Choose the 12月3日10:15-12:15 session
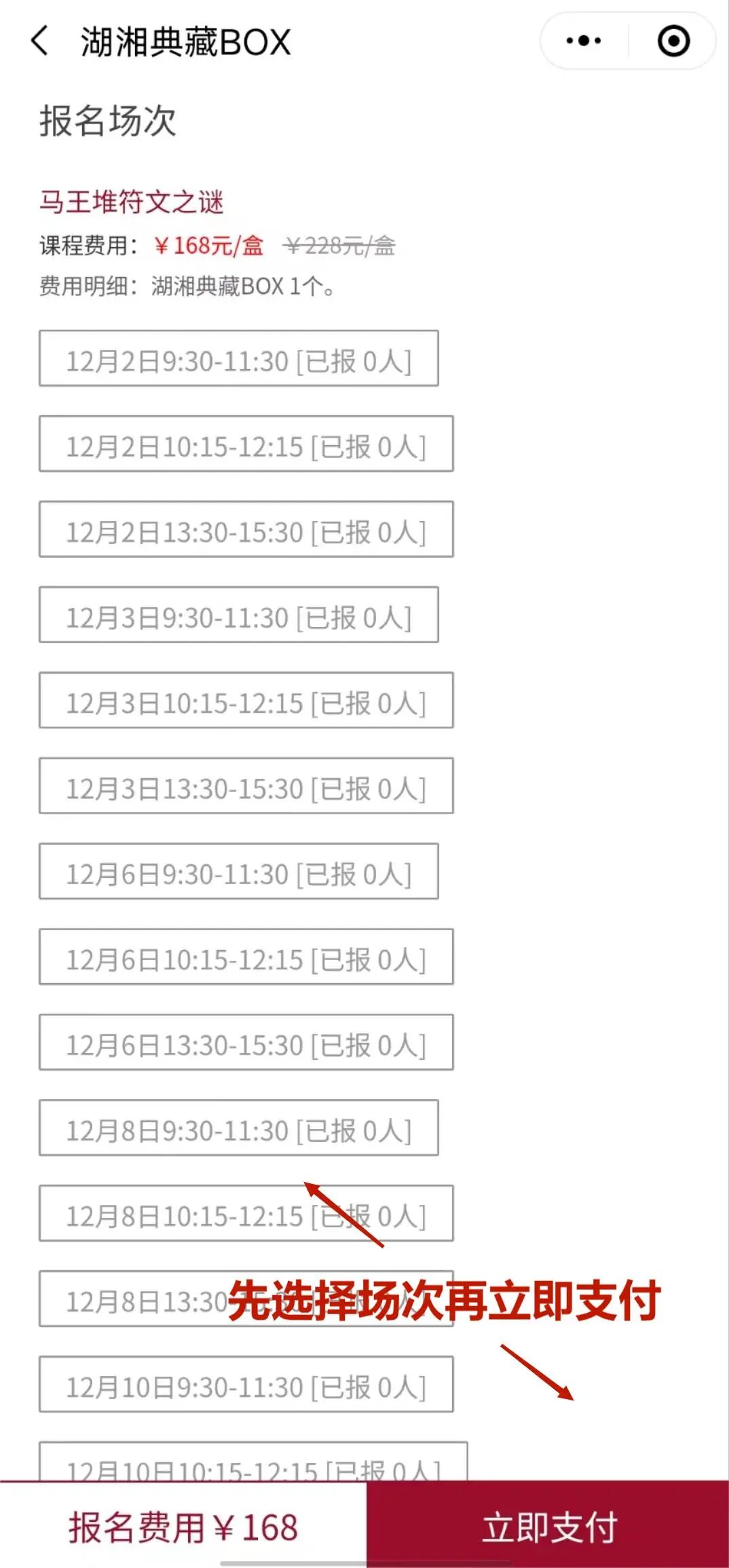The width and height of the screenshot is (729, 1568). point(246,700)
